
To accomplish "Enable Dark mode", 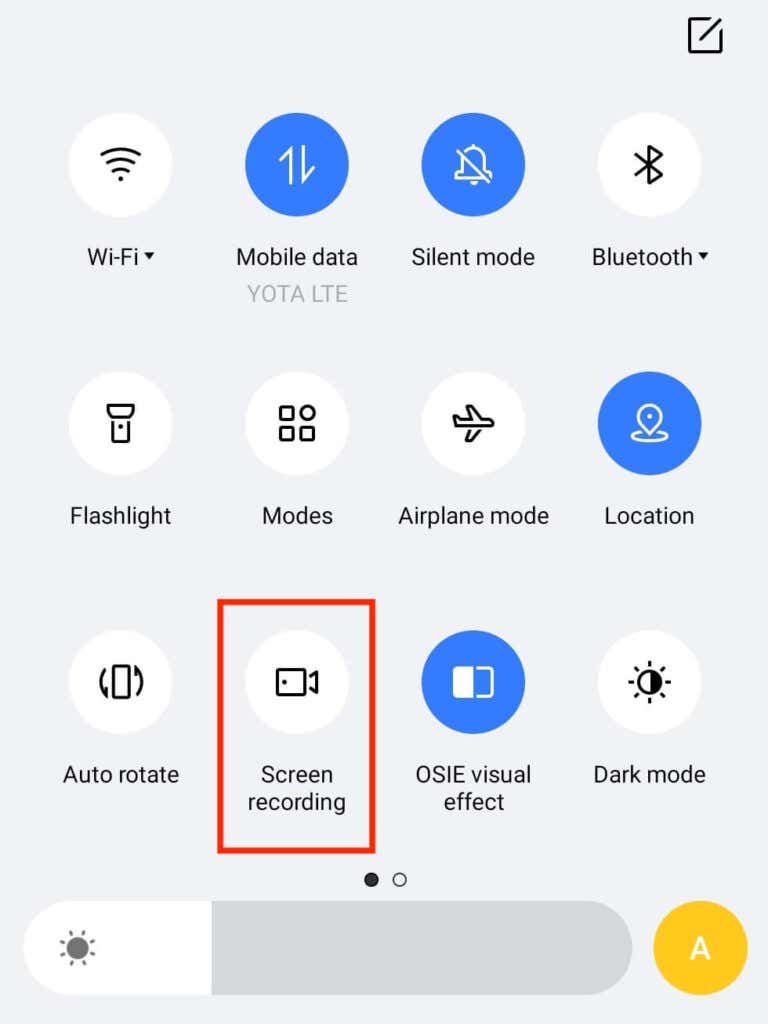I will pyautogui.click(x=649, y=681).
